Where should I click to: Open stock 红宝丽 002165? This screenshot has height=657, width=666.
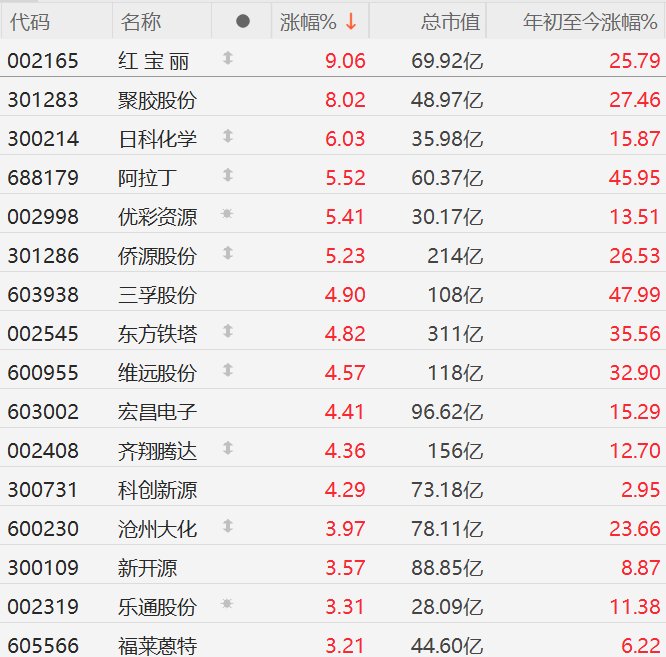click(x=156, y=61)
